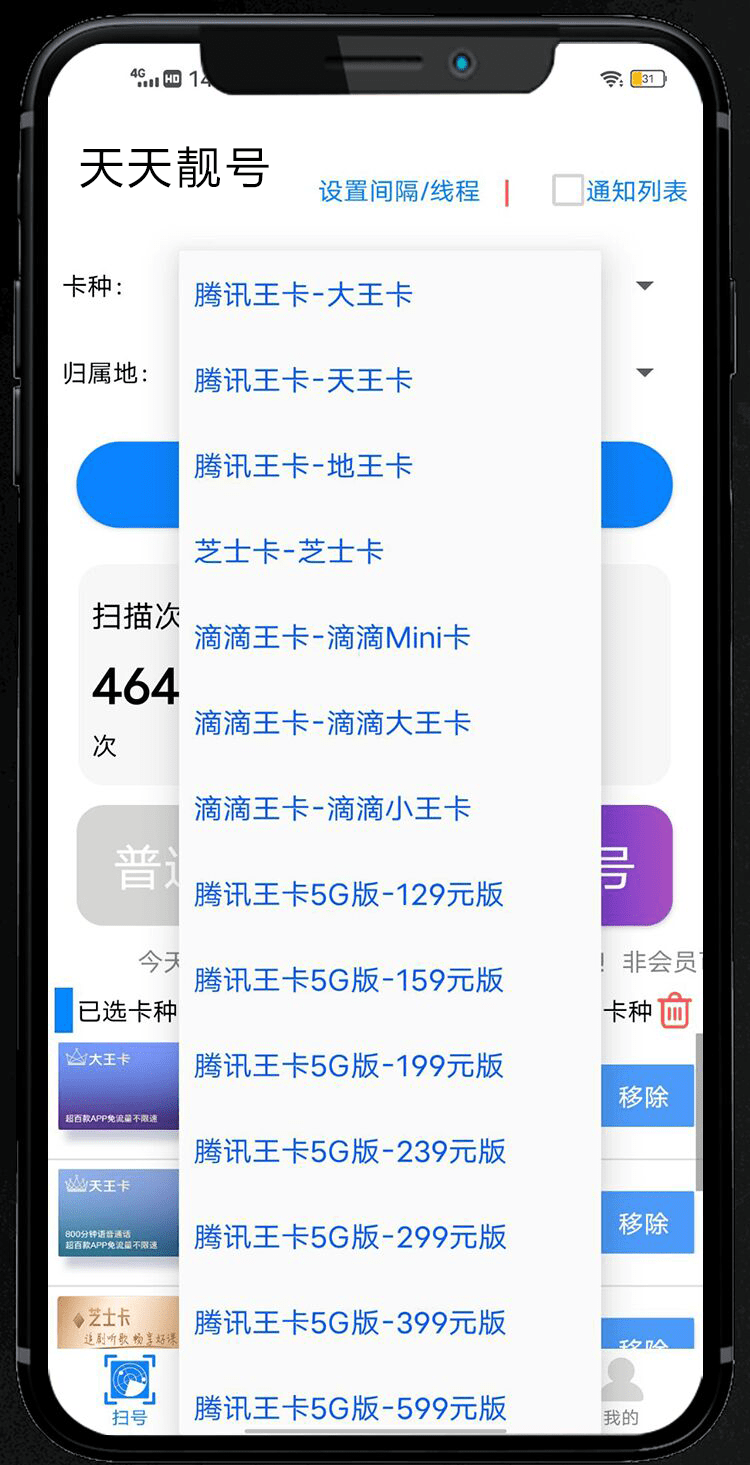Pick 腾讯王卡-地王卡 in the list
The height and width of the screenshot is (1465, 750).
click(x=303, y=466)
